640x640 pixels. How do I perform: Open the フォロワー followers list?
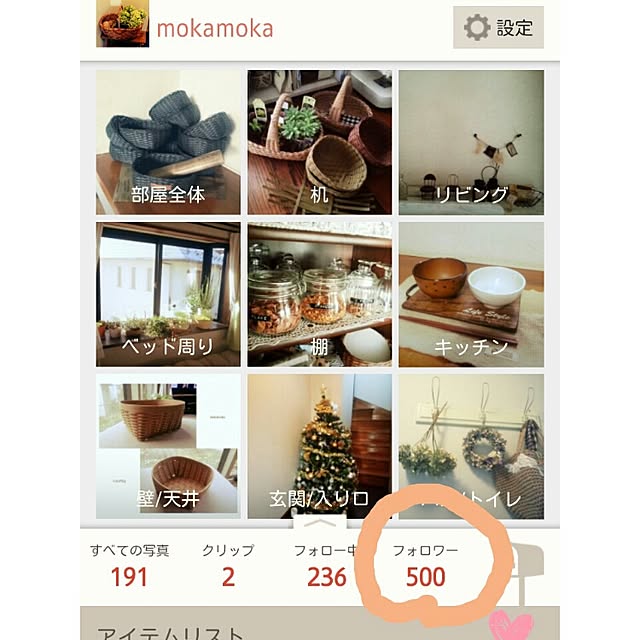pos(425,566)
